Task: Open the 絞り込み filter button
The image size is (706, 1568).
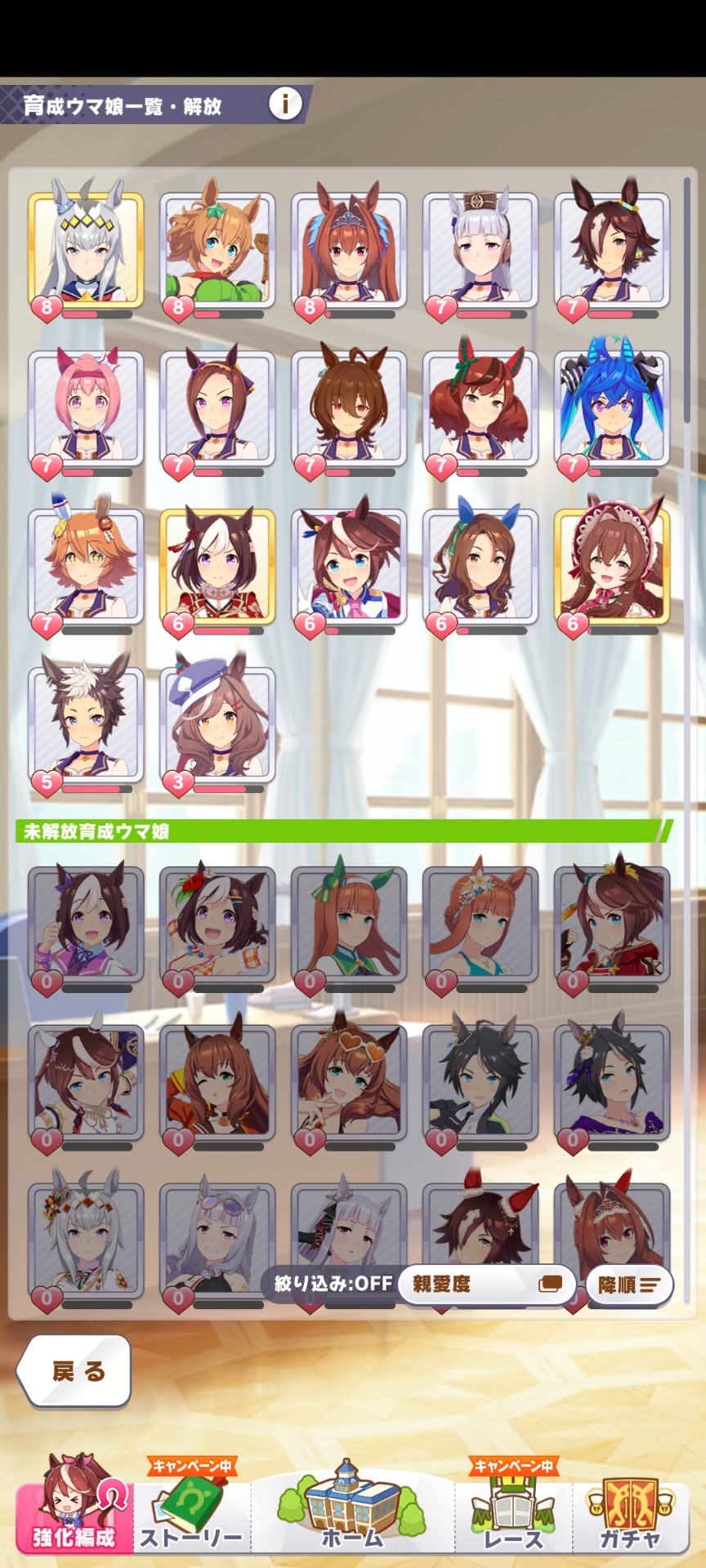Action: click(333, 1284)
